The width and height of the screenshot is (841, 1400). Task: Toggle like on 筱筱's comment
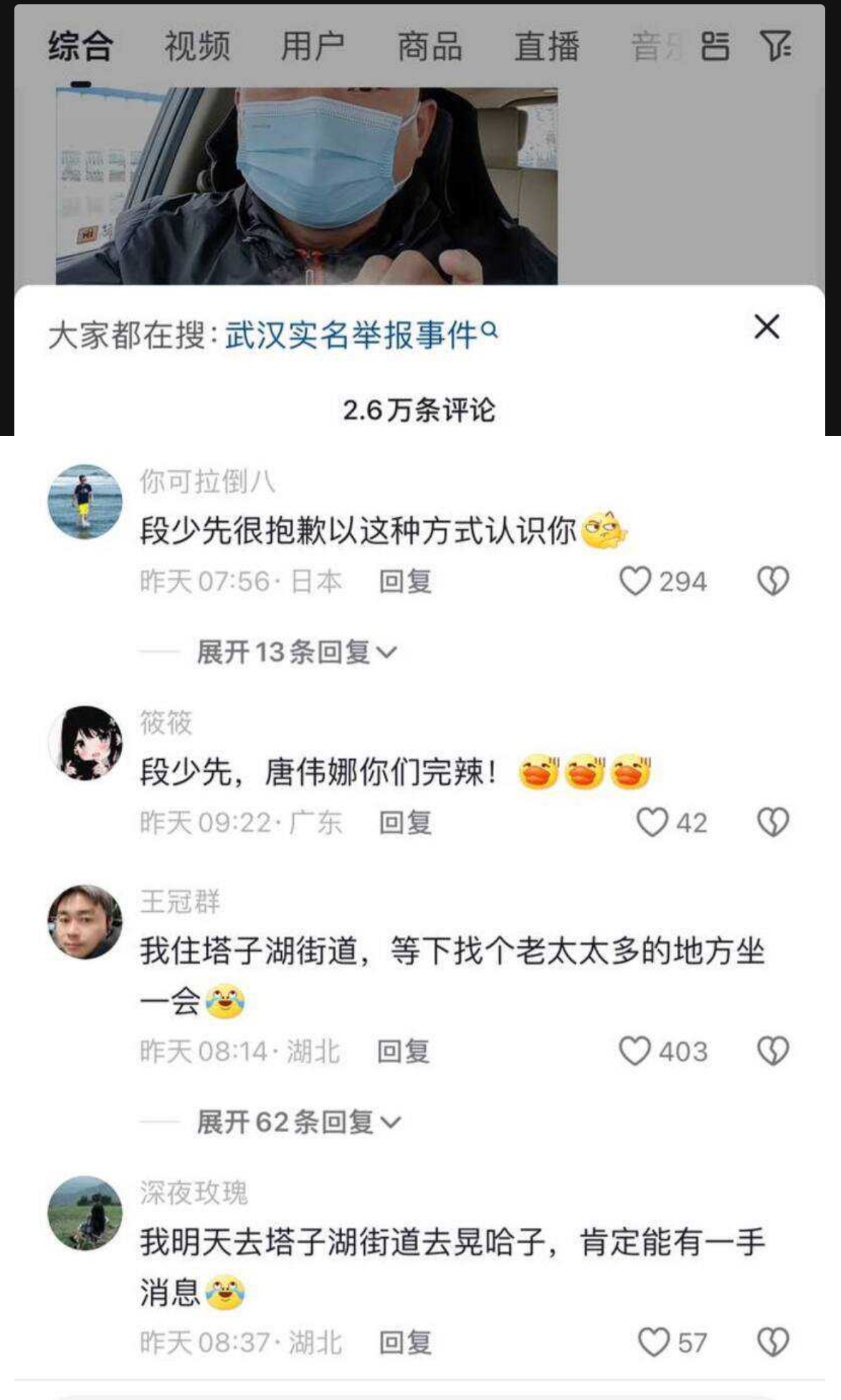[653, 823]
